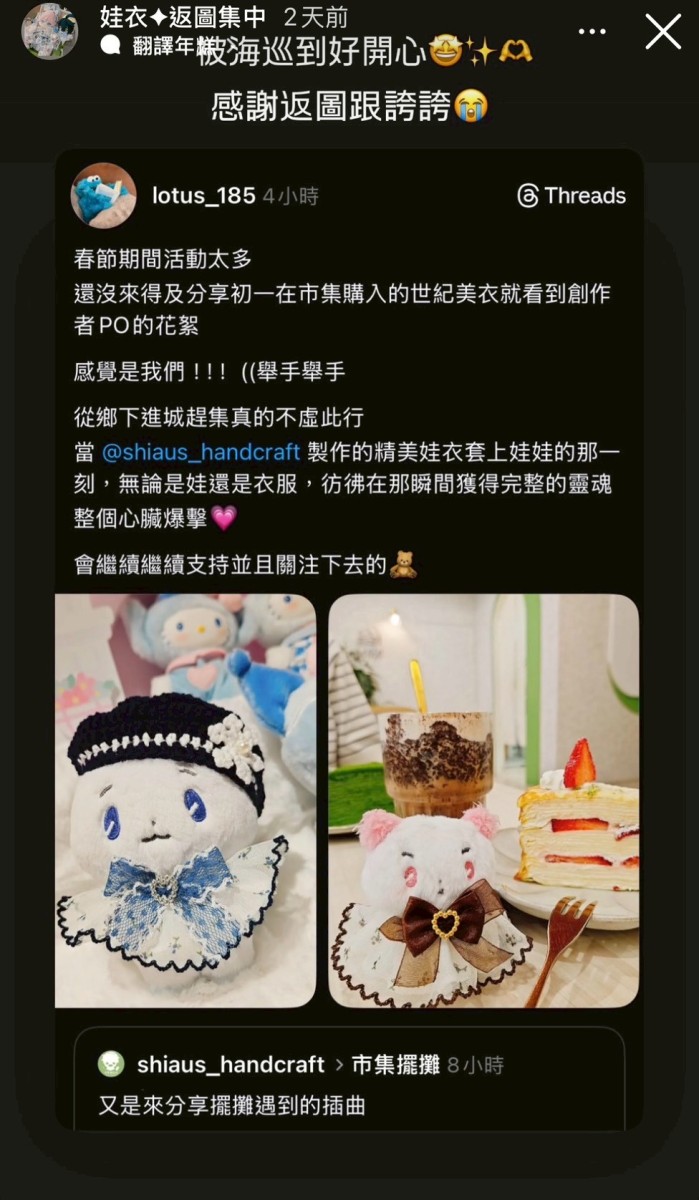Open the 娃衣✦返圖集中 highlight profile picture
Screen dimensions: 699x1200
click(49, 31)
